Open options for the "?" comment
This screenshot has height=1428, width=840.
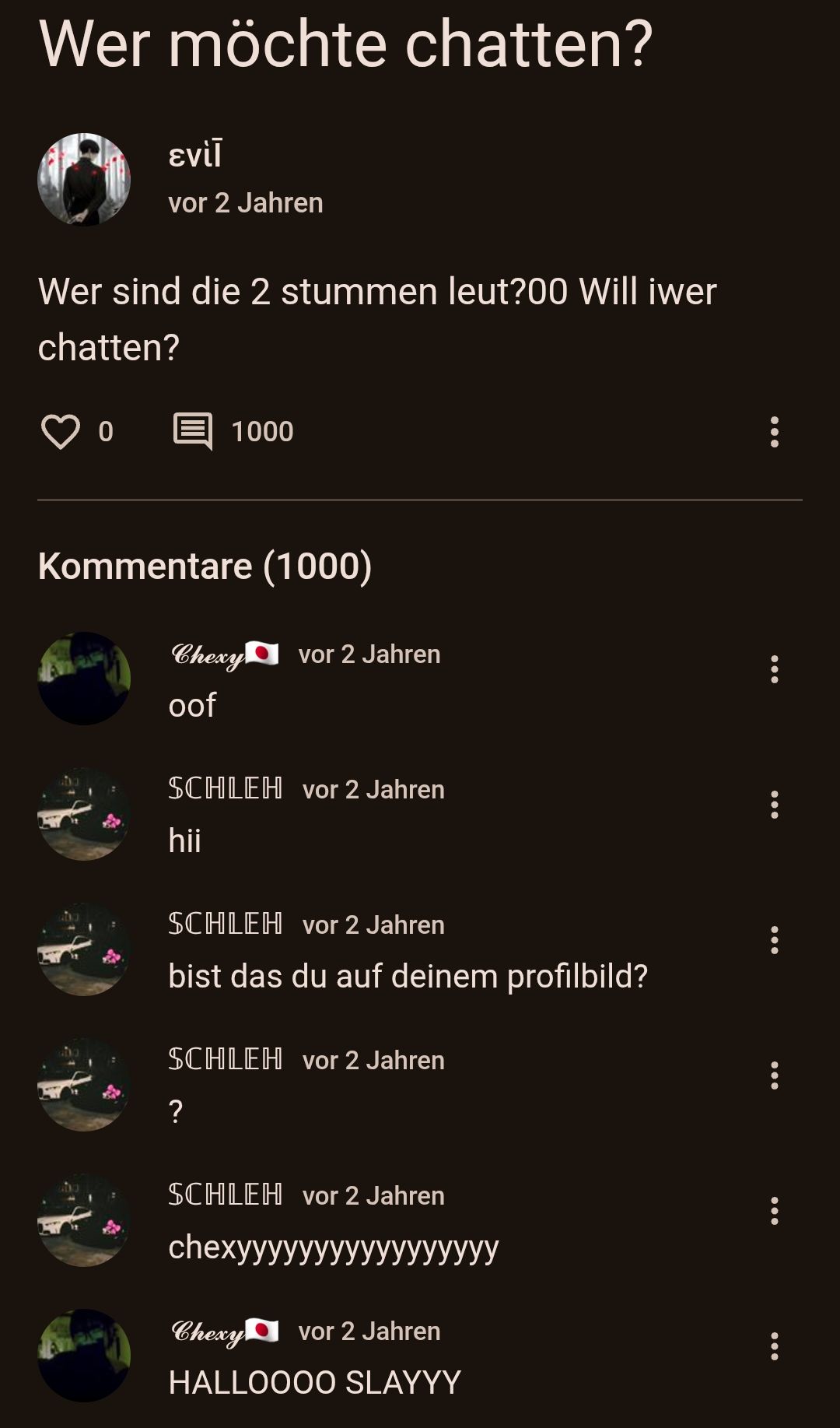coord(774,1075)
